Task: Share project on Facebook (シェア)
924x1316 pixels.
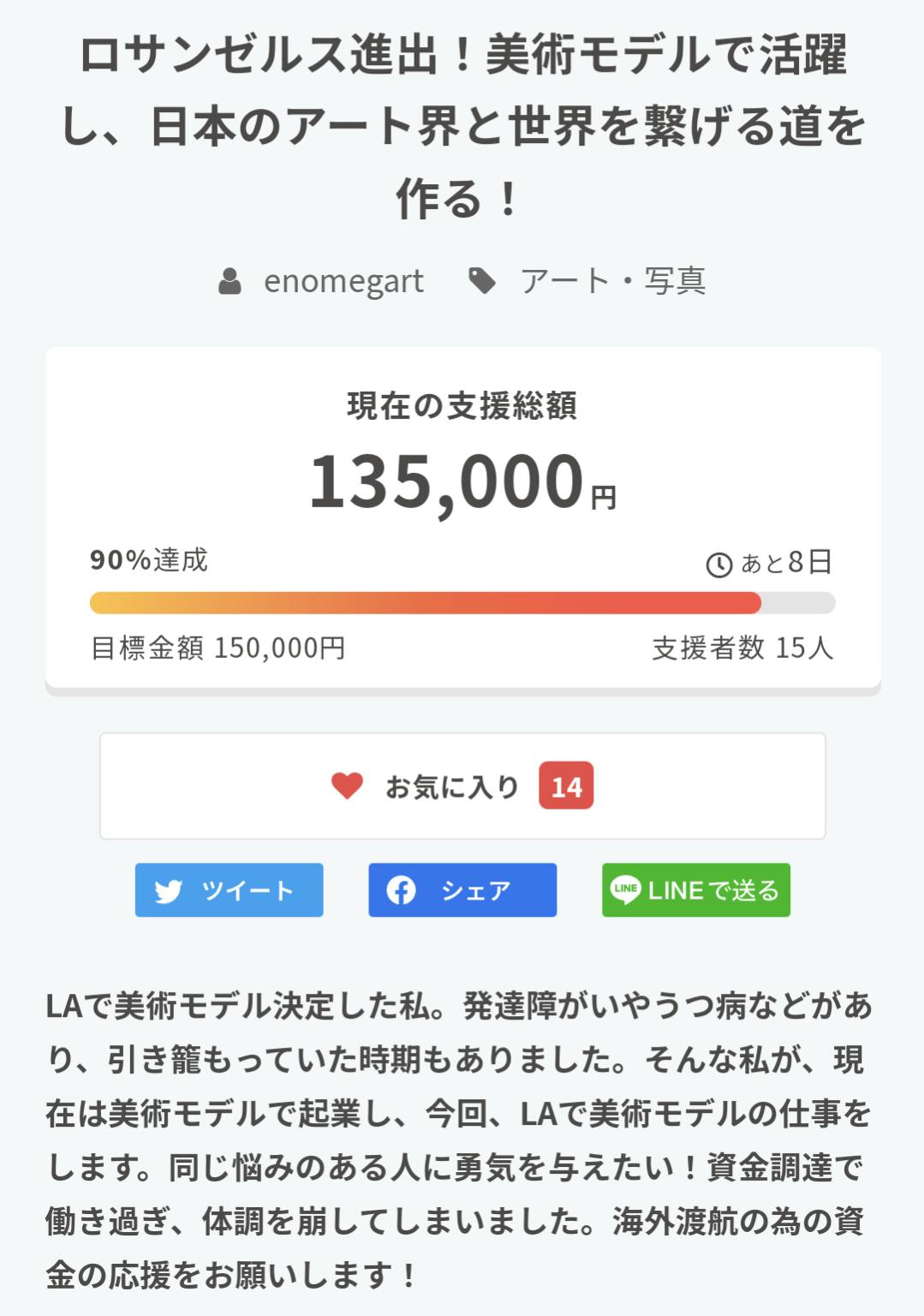Action: (x=462, y=890)
